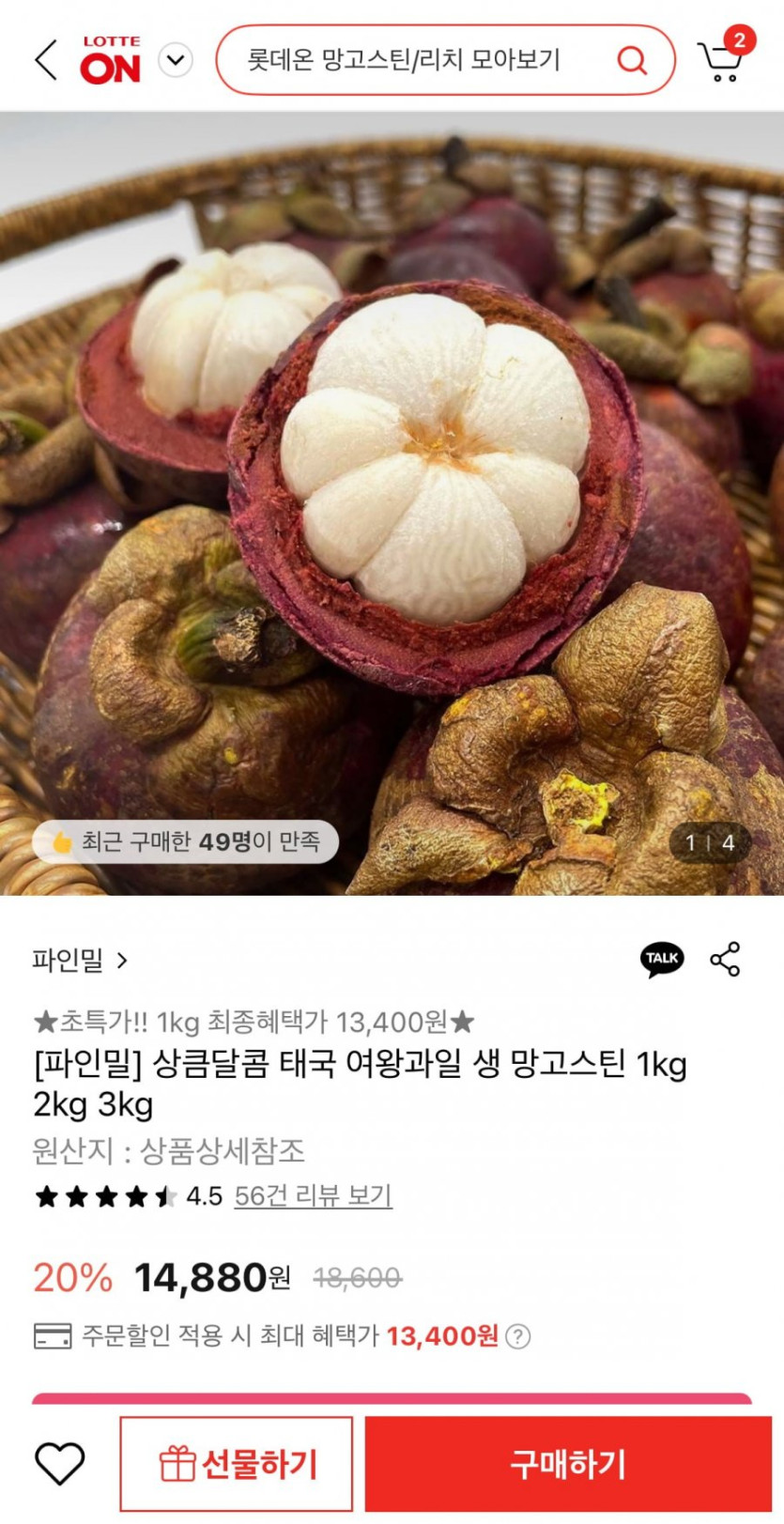The image size is (784, 1524).
Task: Tap the magnifier search icon
Action: pos(632,61)
